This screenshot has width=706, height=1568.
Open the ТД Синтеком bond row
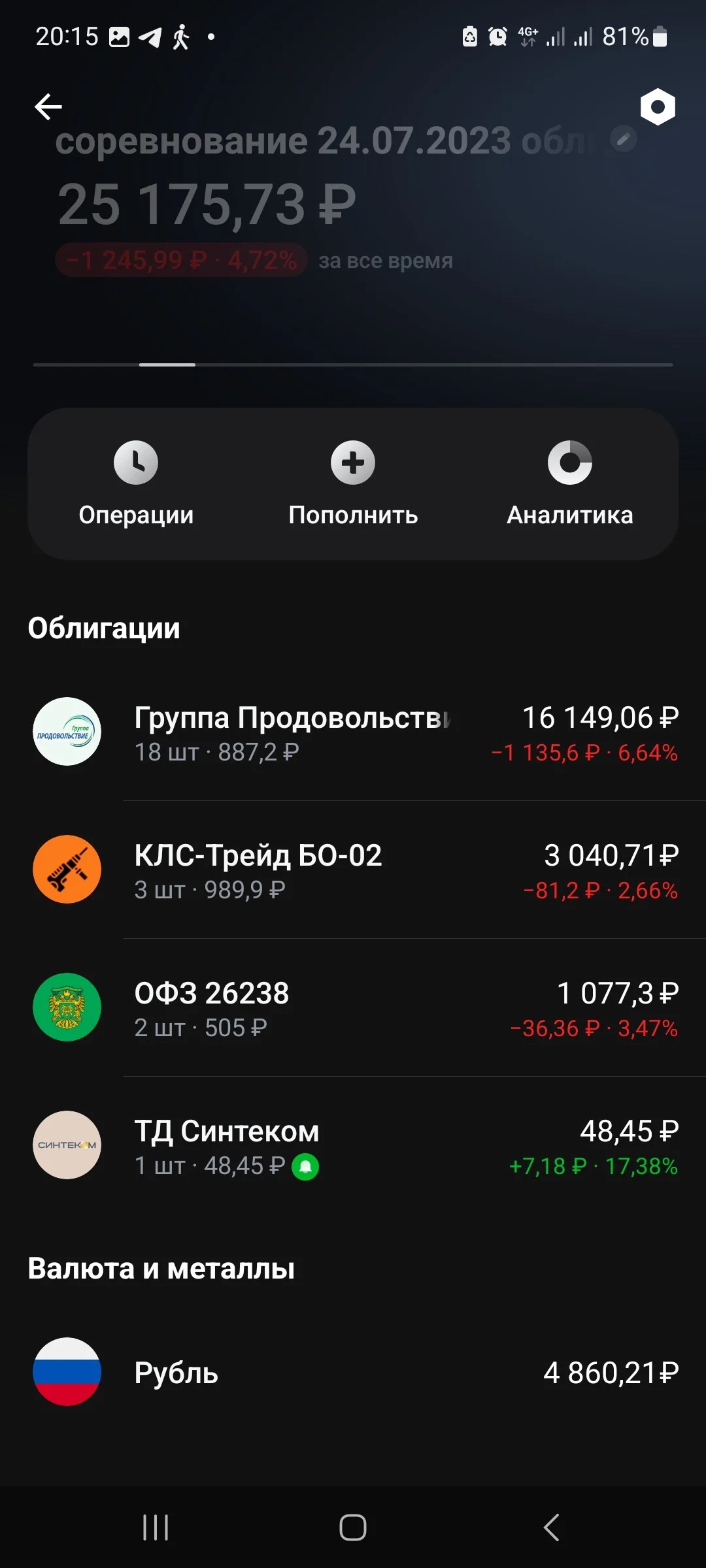pyautogui.click(x=353, y=1146)
